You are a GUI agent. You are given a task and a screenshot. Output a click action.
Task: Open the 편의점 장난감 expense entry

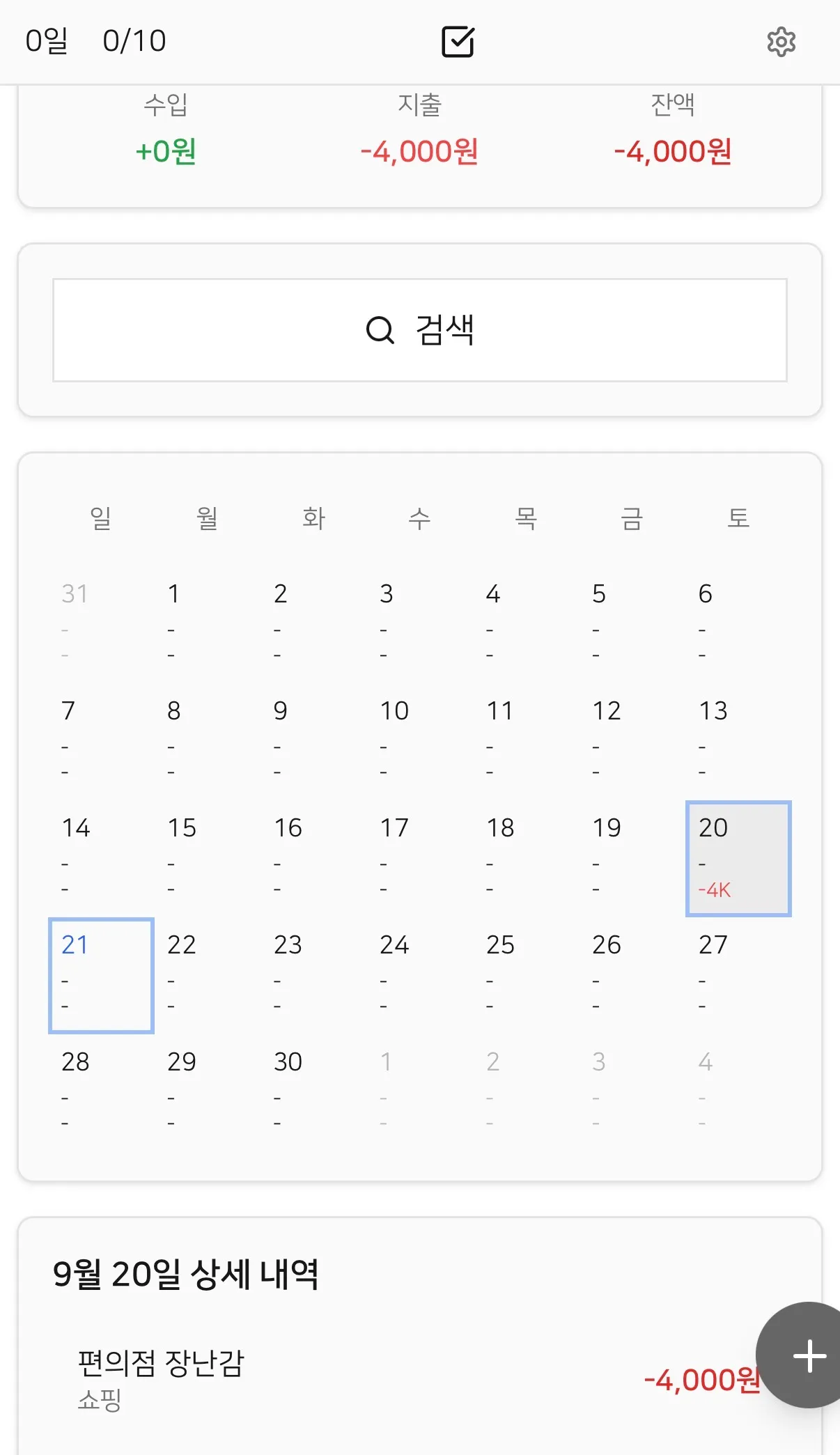[x=420, y=1380]
